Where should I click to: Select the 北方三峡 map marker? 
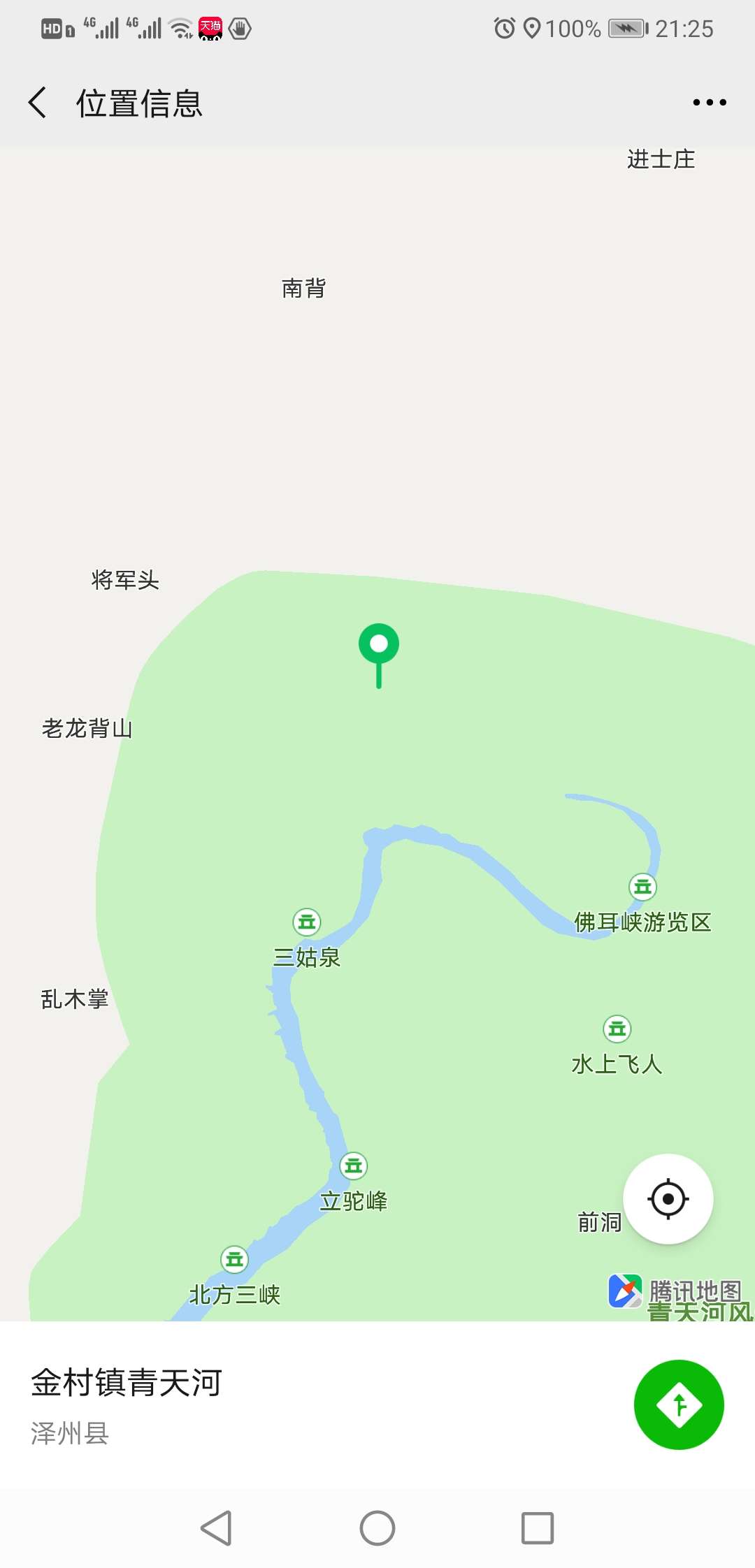pos(234,1259)
